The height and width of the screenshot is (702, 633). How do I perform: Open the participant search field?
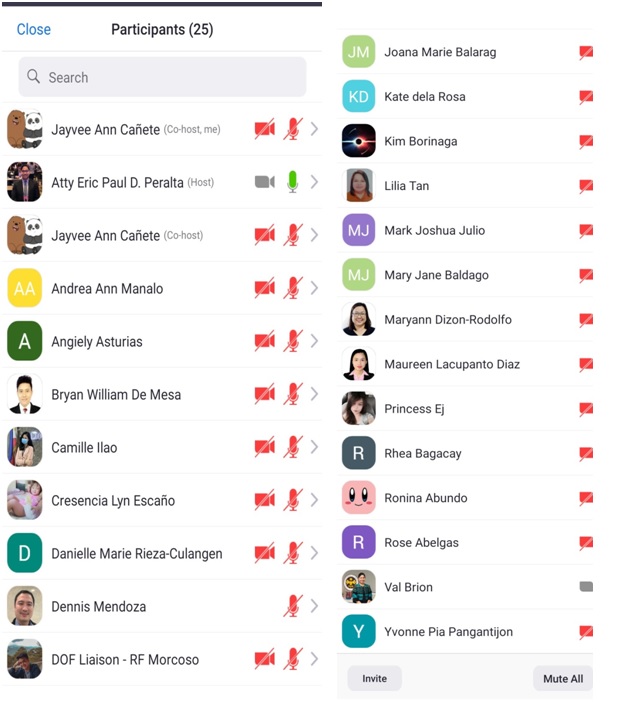click(x=162, y=77)
